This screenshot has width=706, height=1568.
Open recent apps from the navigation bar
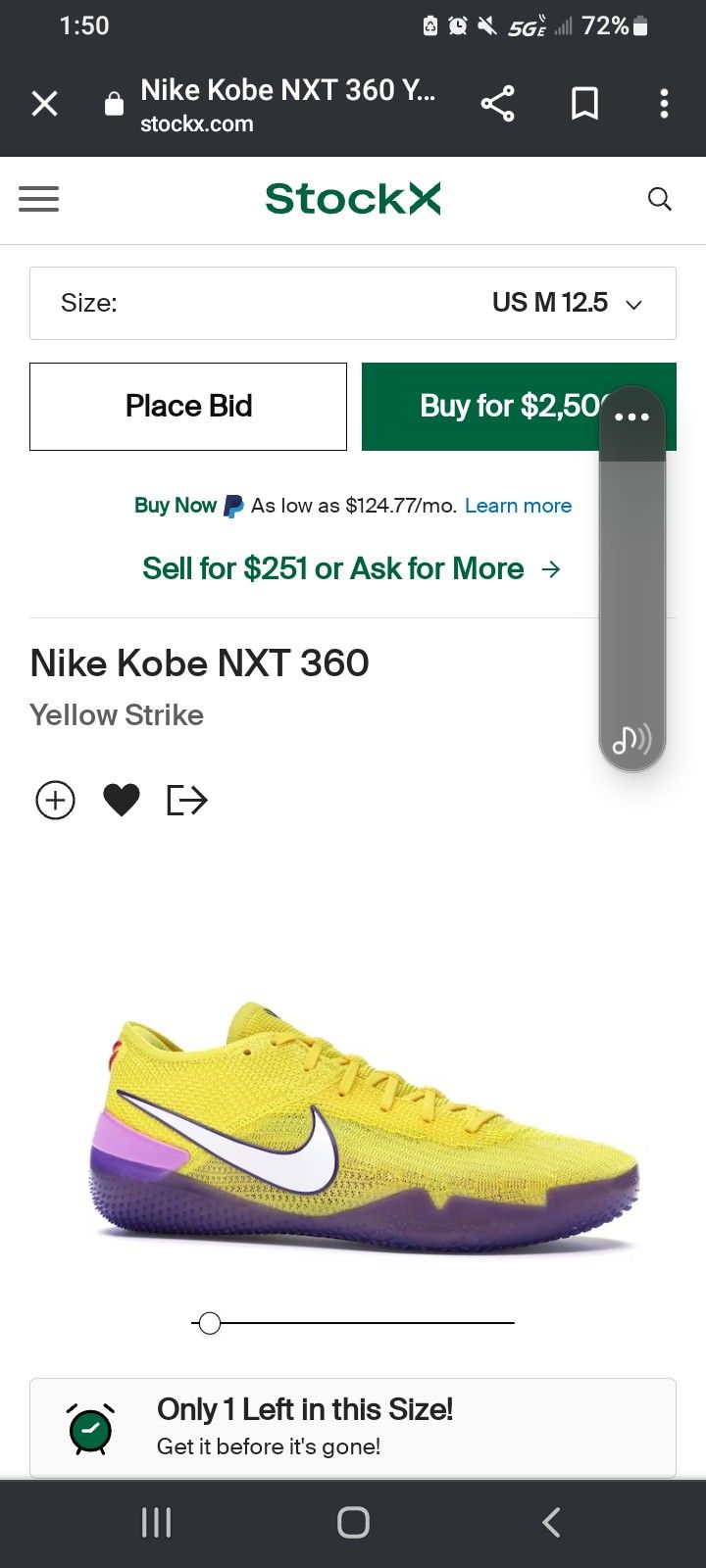156,1522
